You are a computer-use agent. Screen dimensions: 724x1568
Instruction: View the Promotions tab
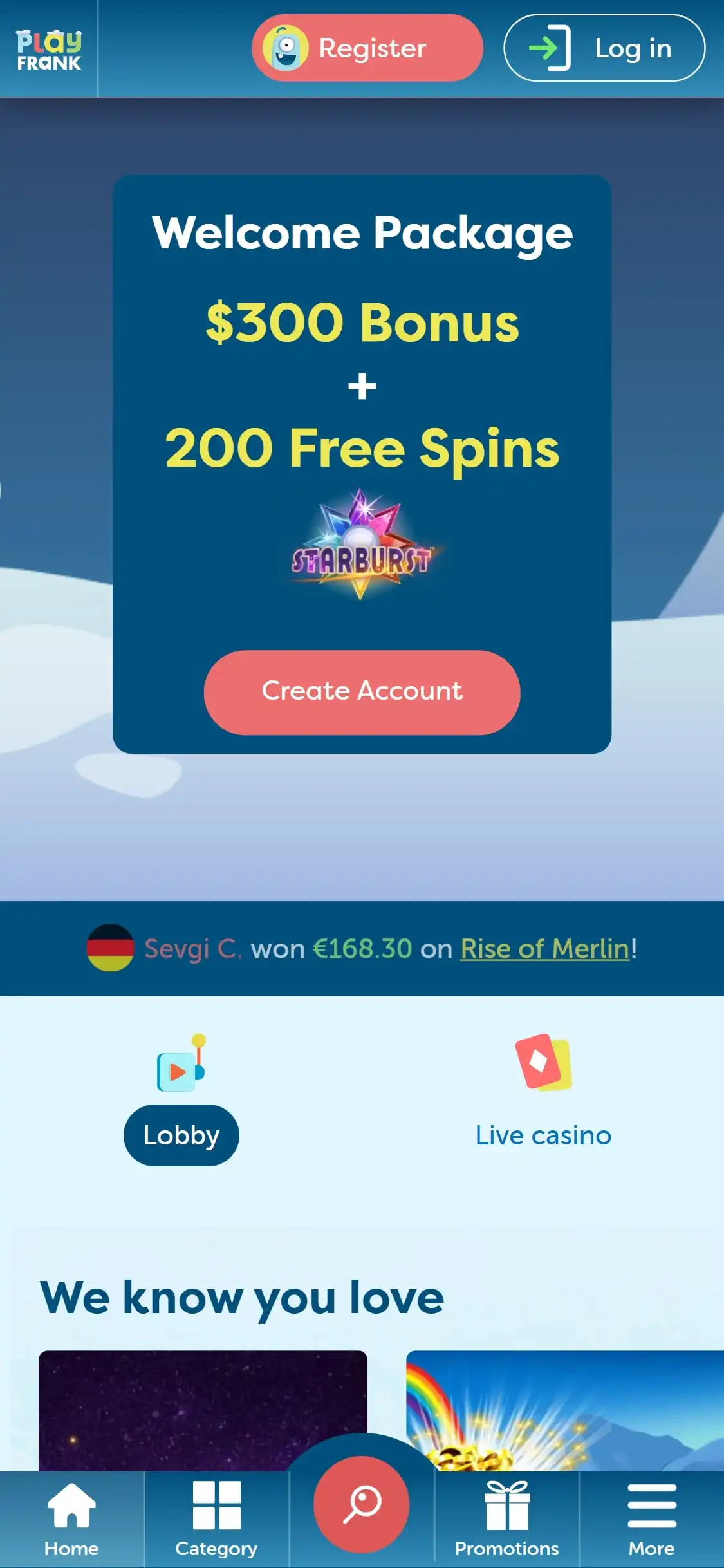[x=506, y=1519]
